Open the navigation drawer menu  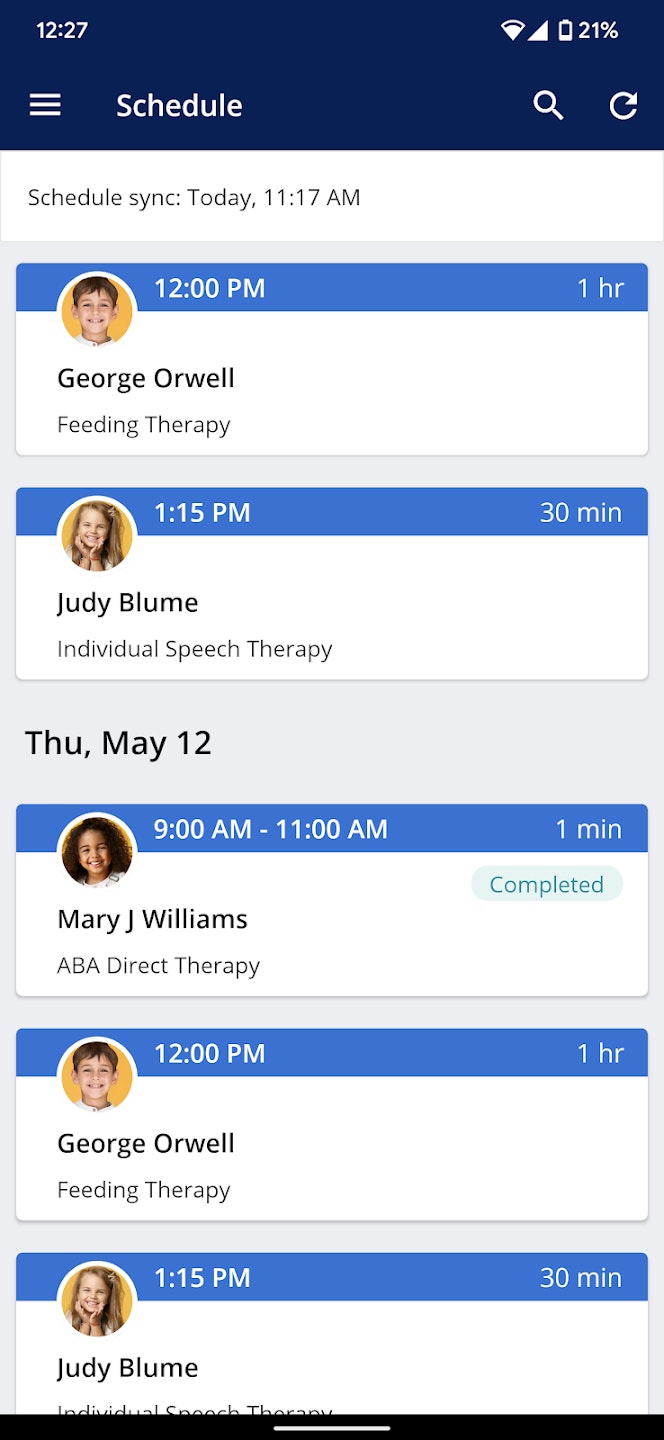(45, 105)
